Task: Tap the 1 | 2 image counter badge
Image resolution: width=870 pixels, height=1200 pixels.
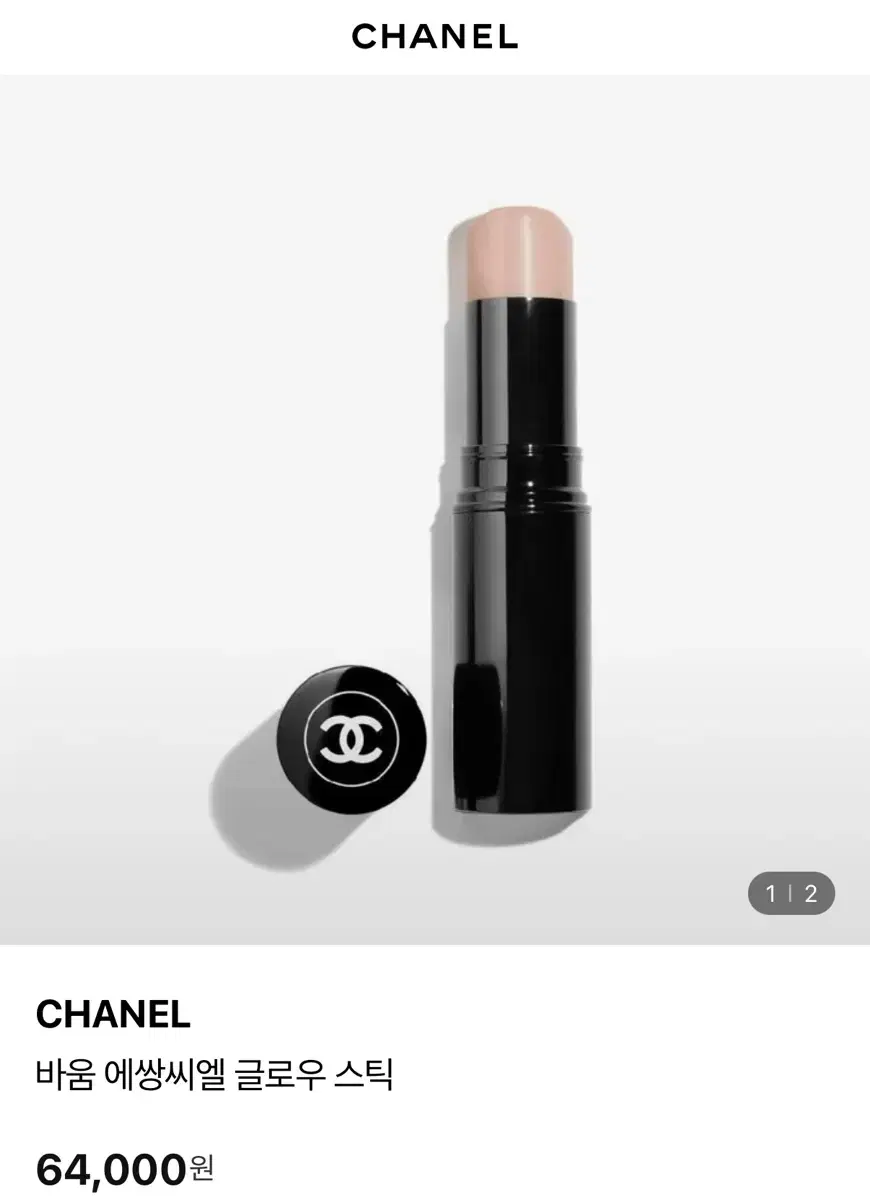Action: [x=791, y=893]
